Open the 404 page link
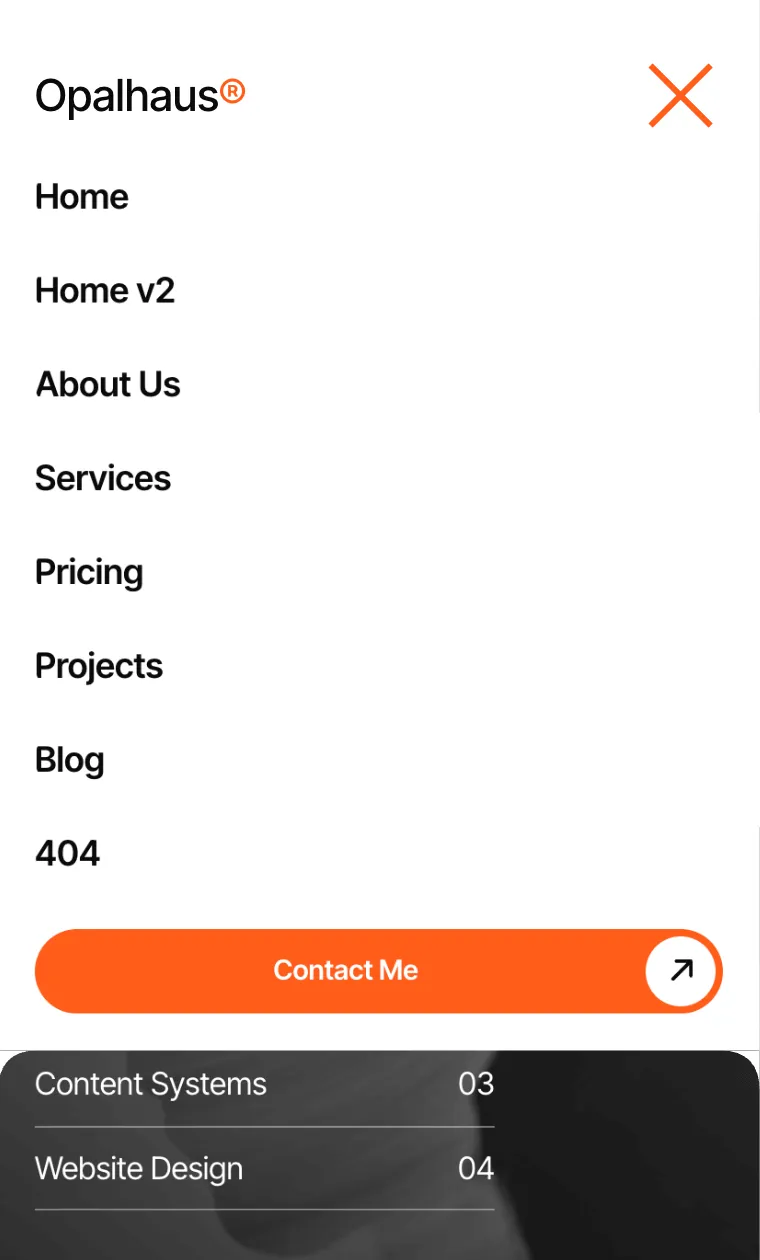The width and height of the screenshot is (760, 1260). click(x=68, y=854)
